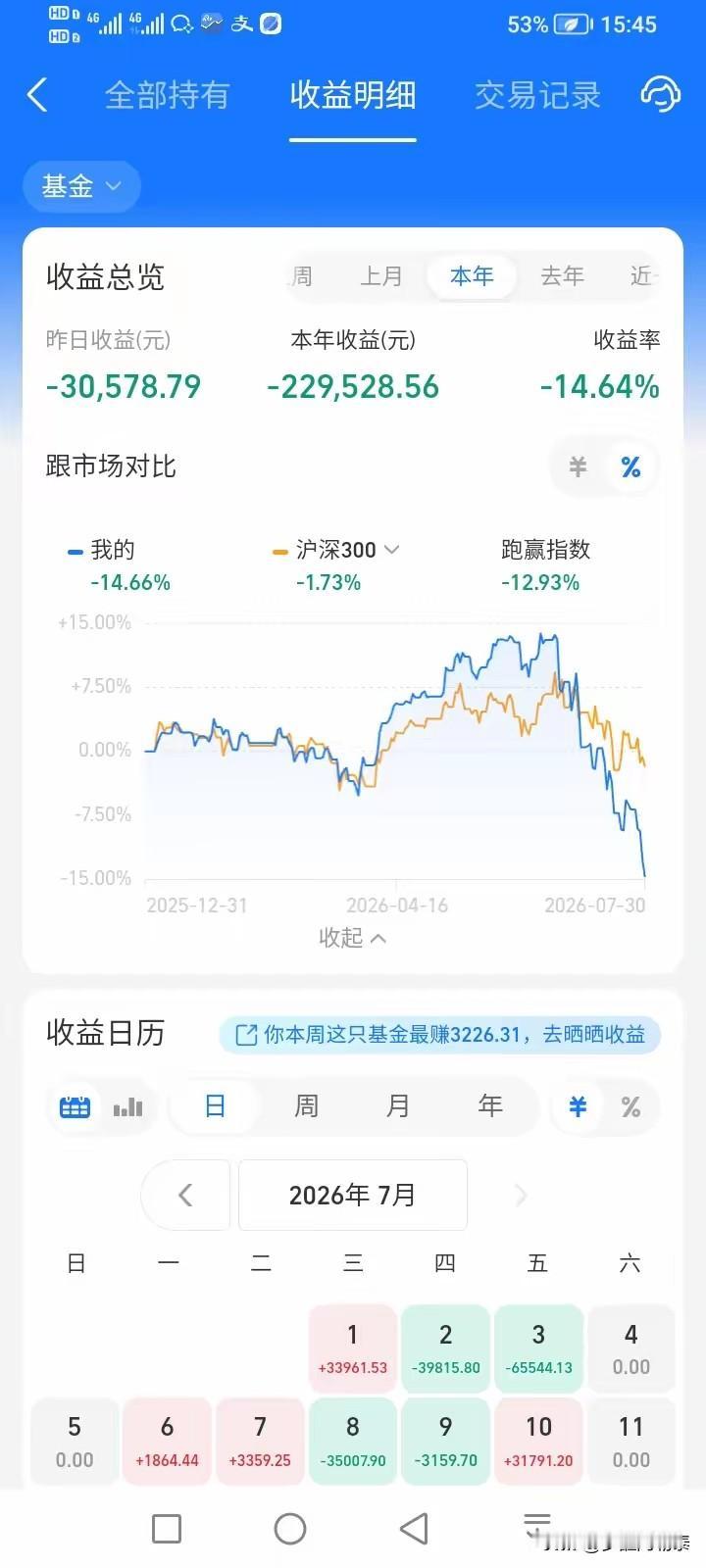Open July 1 earnings +33961.53
The height and width of the screenshot is (1568, 706).
[353, 1348]
